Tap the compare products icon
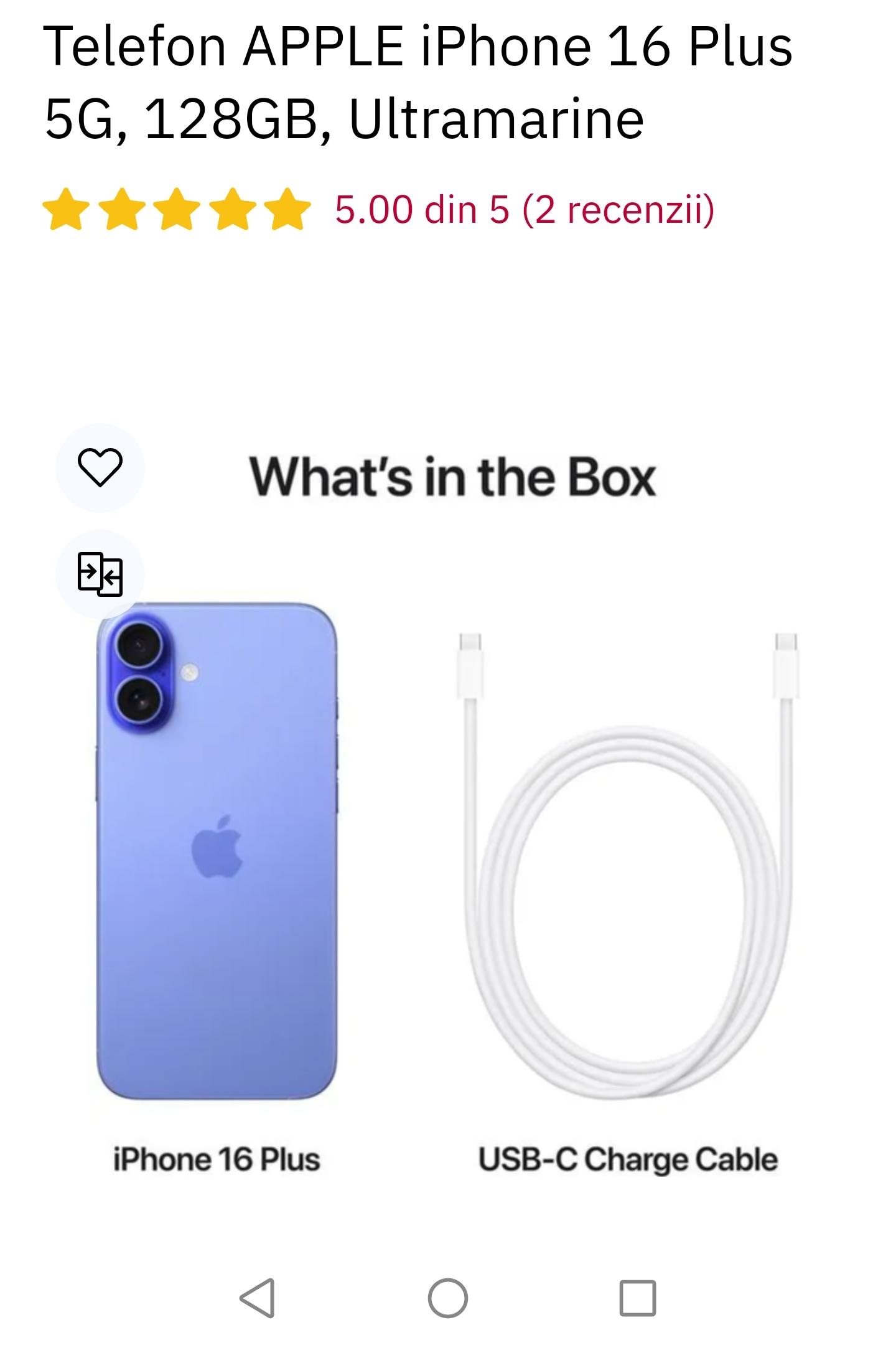 point(100,574)
